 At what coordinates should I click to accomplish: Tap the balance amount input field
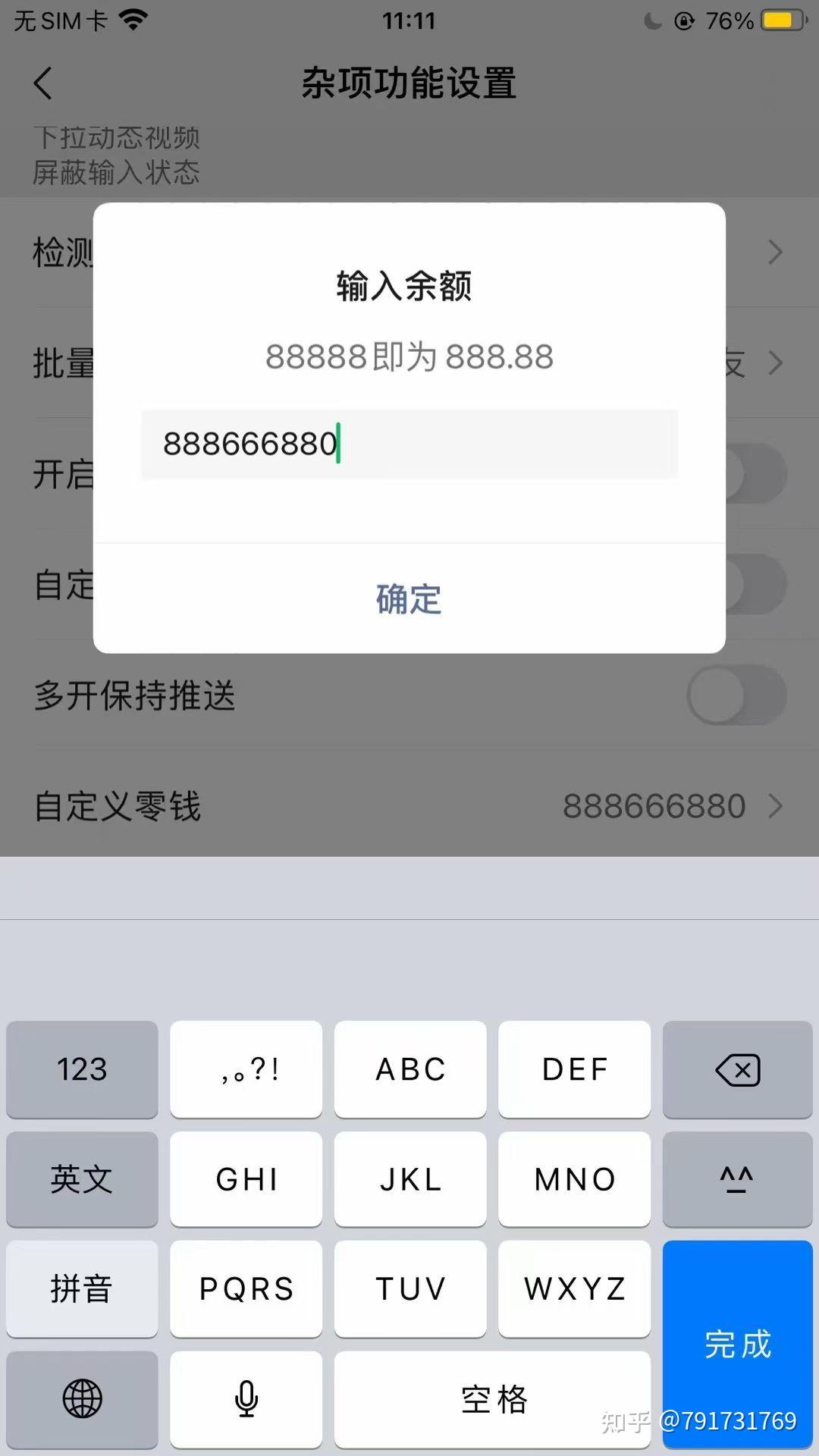409,444
